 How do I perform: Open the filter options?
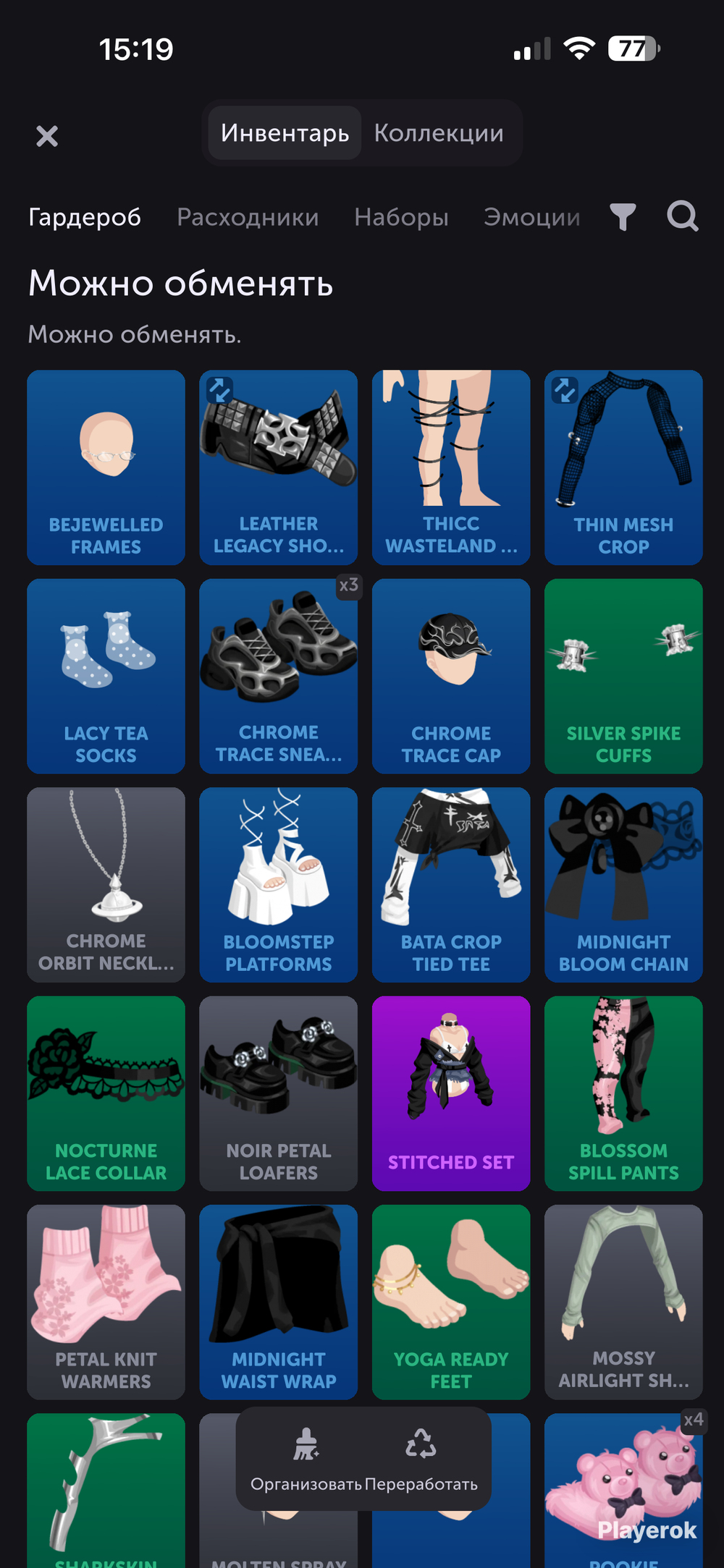[623, 216]
